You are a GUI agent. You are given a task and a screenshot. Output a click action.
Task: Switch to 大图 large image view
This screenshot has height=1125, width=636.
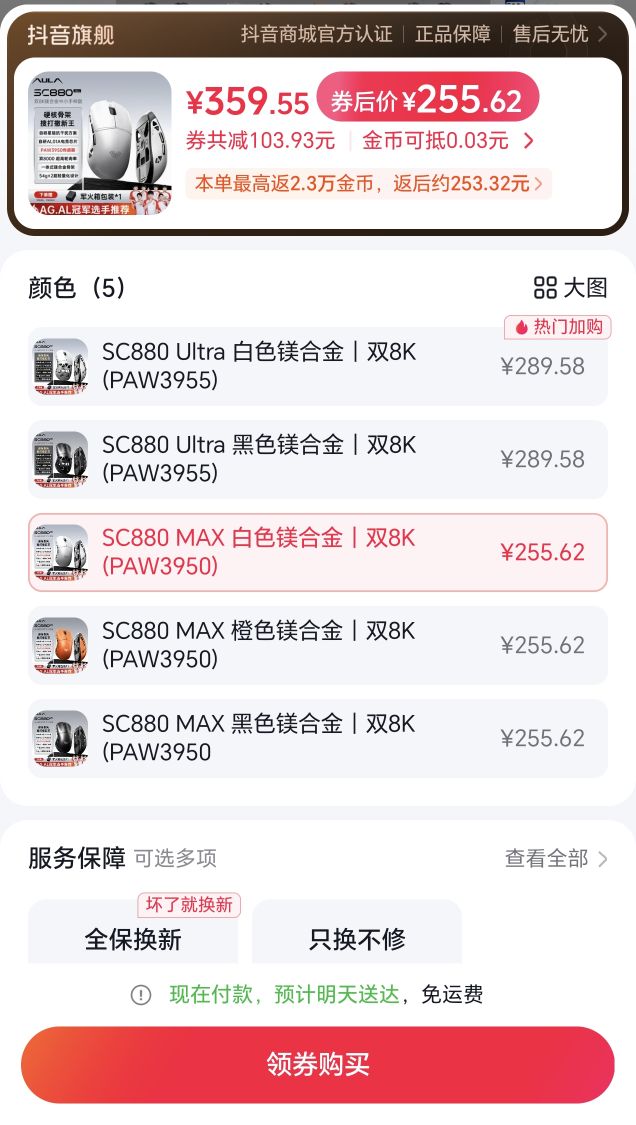[x=571, y=288]
